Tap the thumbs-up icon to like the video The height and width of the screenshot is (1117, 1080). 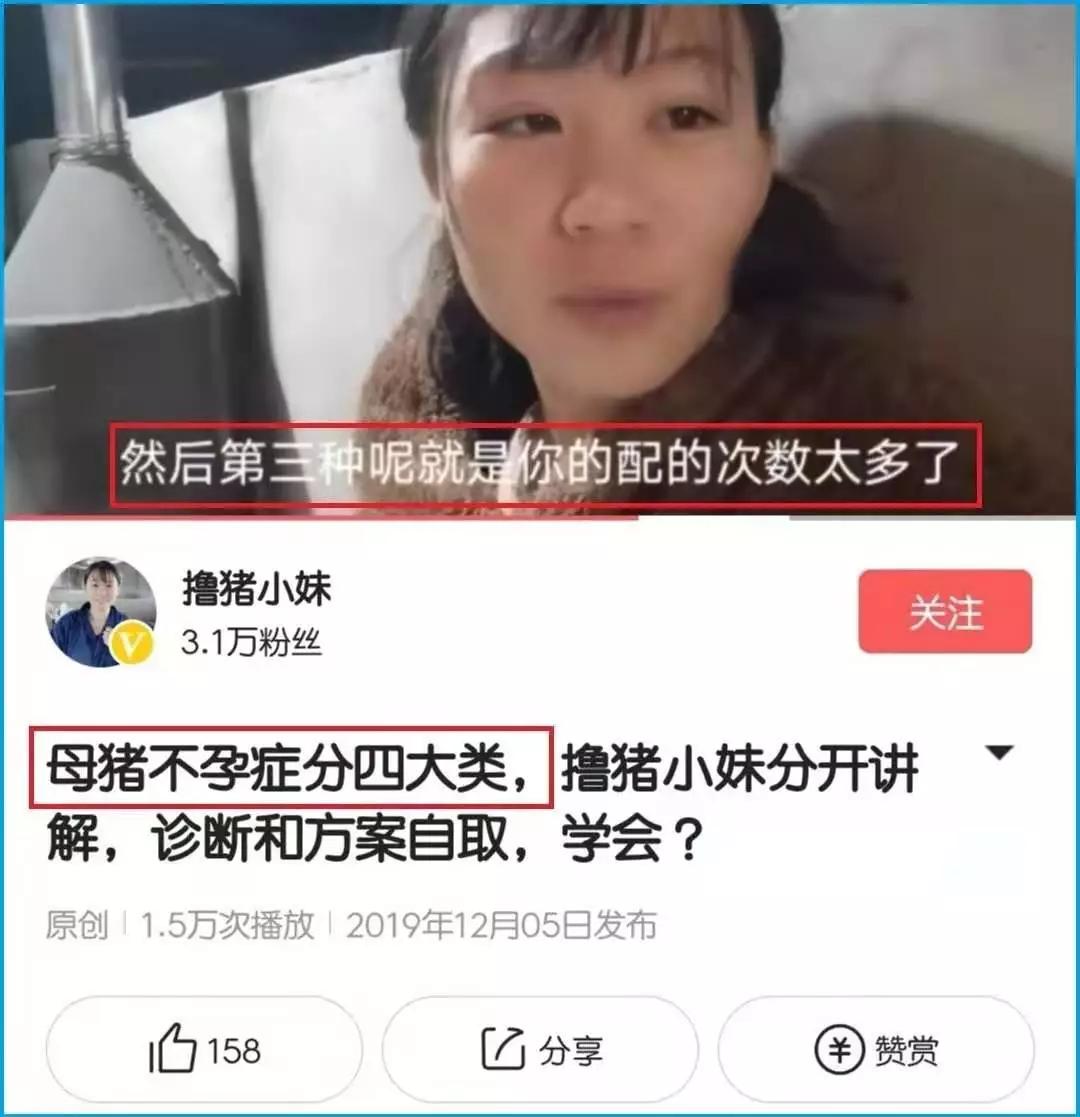point(173,1048)
